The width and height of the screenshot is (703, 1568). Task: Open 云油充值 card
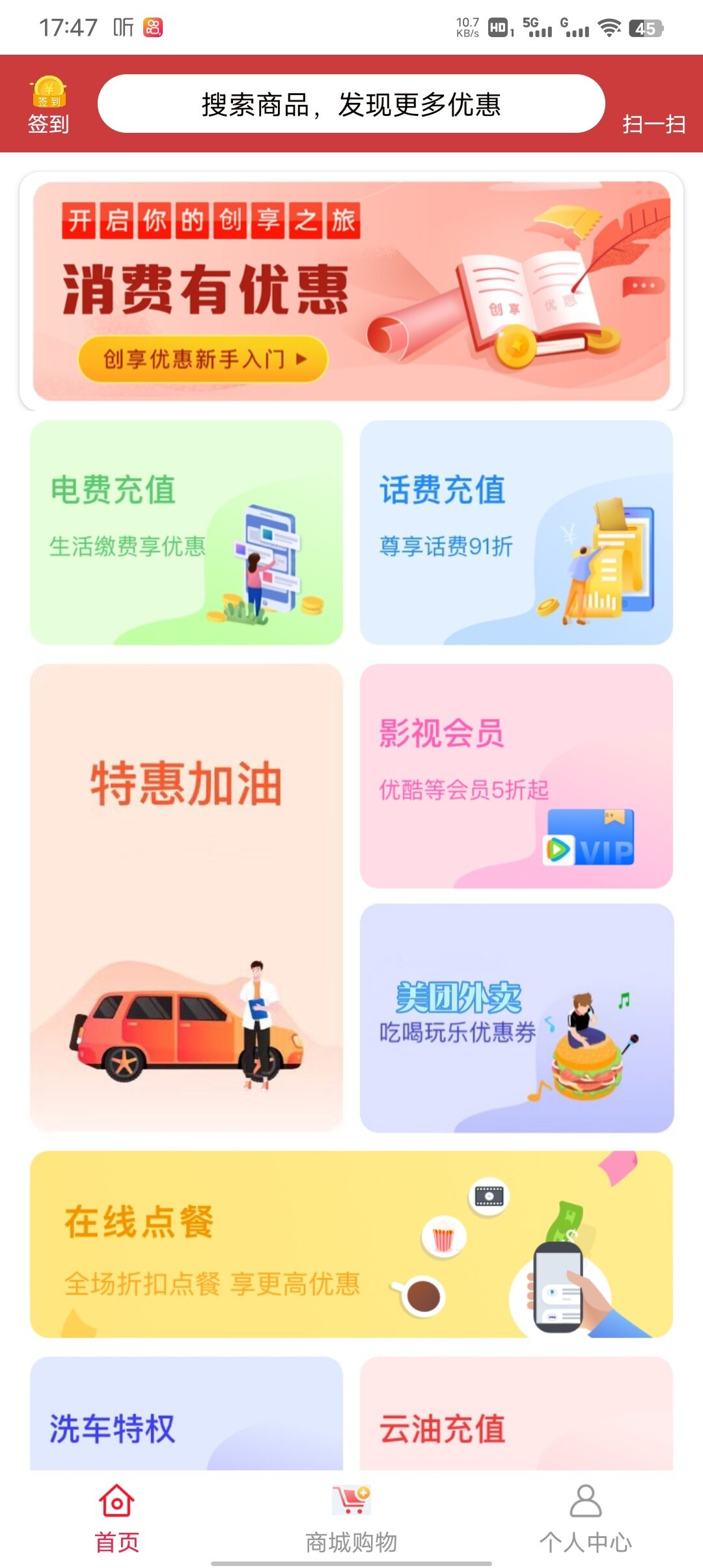pyautogui.click(x=516, y=1414)
